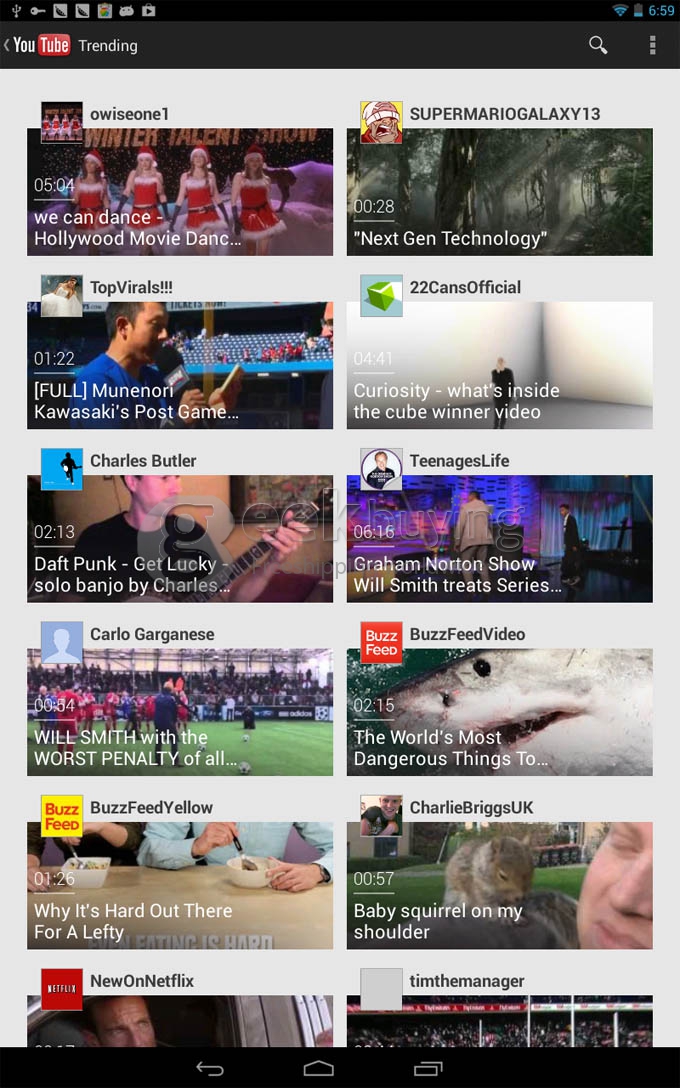The width and height of the screenshot is (680, 1088).
Task: Open the search magnifier icon
Action: coord(598,45)
